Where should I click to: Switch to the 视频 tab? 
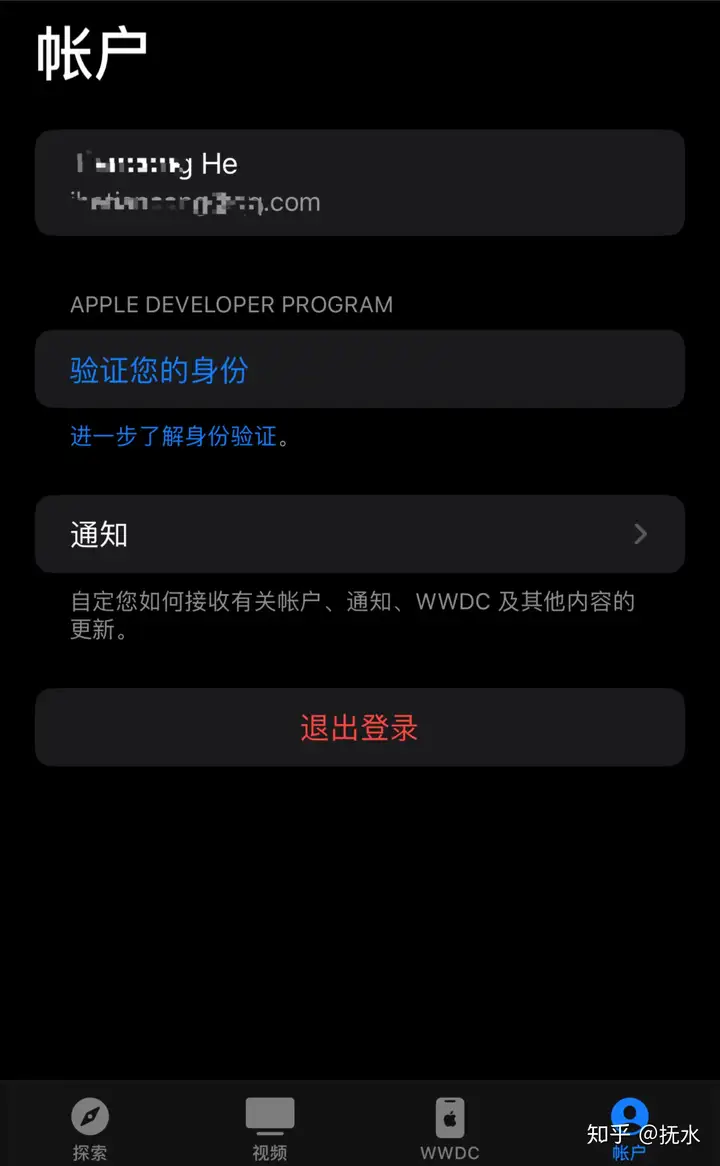coord(270,1129)
